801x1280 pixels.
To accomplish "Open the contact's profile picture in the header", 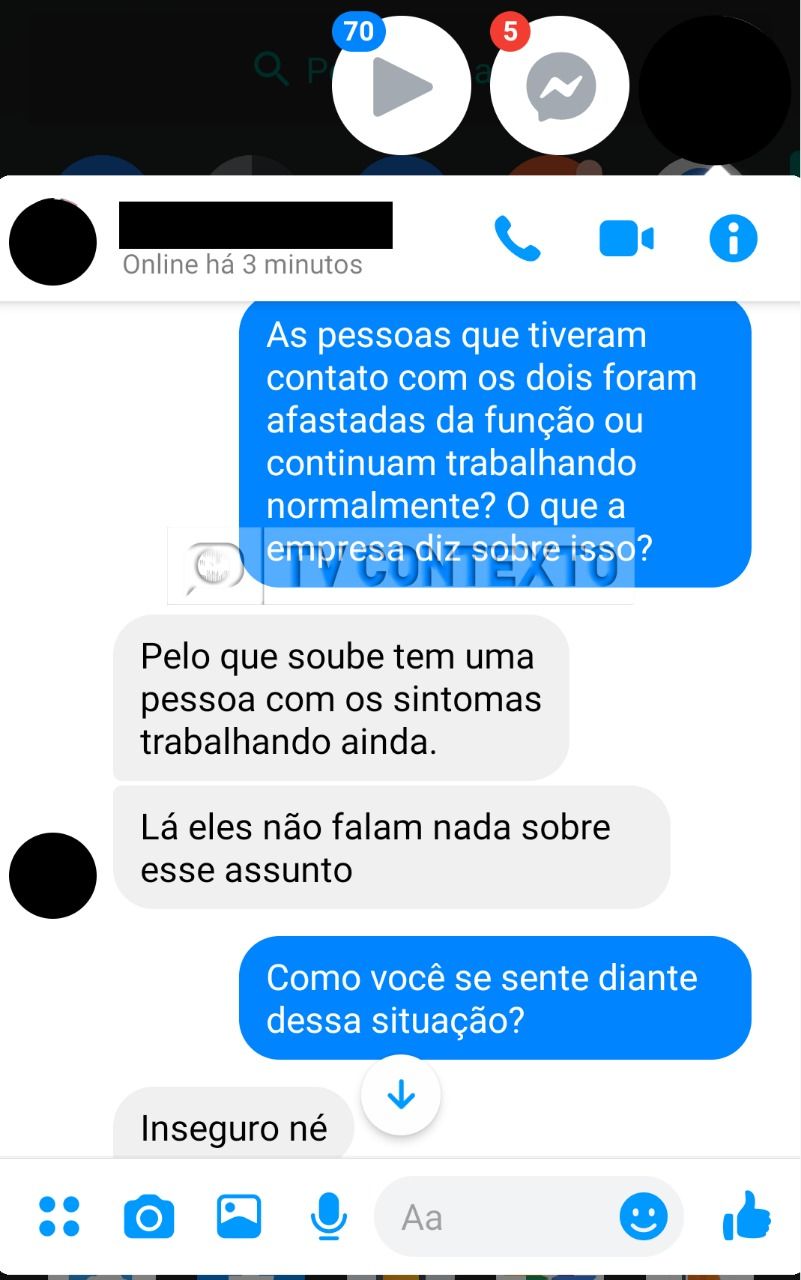I will point(53,242).
